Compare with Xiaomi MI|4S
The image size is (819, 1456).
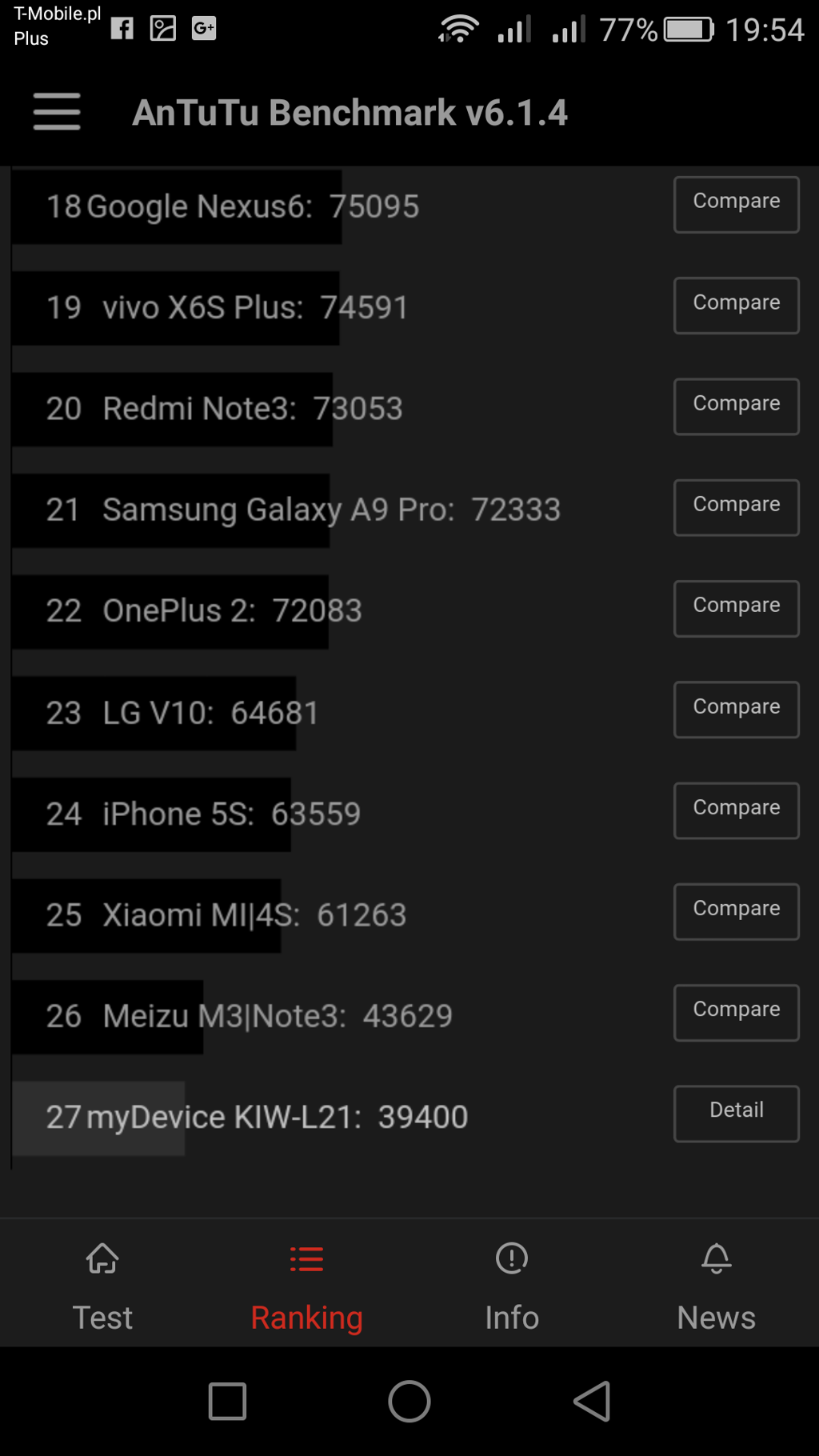(736, 911)
